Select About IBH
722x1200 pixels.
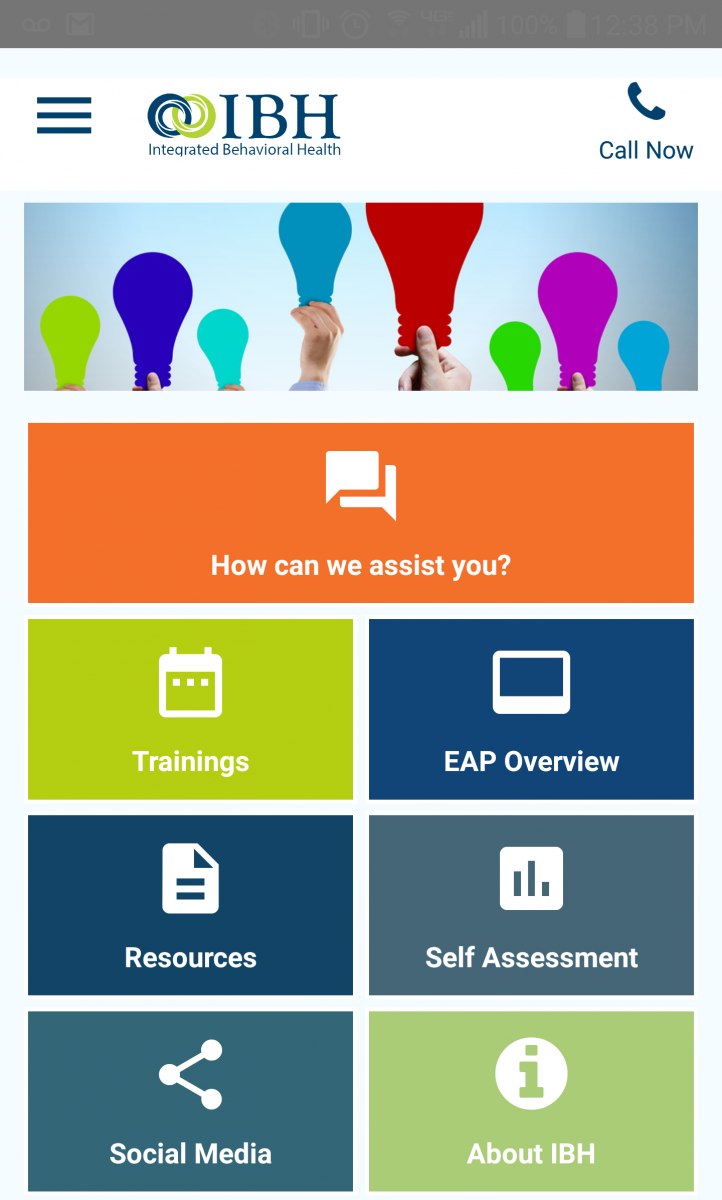[x=531, y=1101]
